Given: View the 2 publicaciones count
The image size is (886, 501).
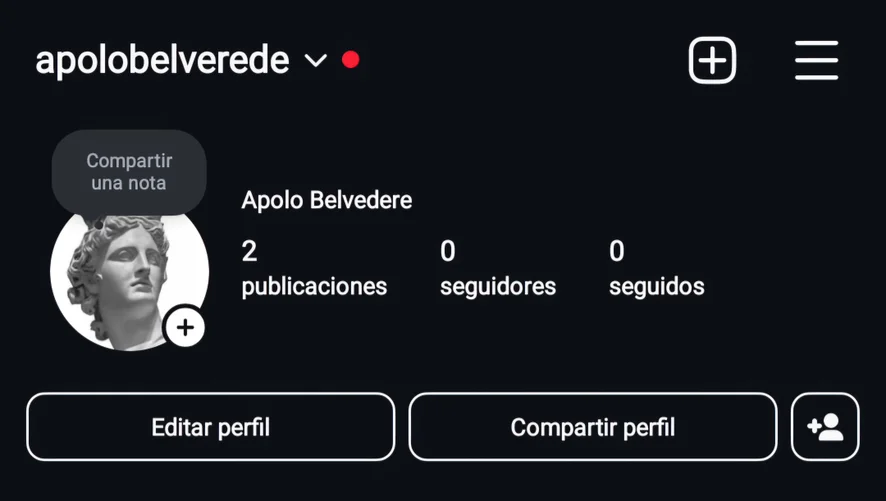Looking at the screenshot, I should pos(313,269).
